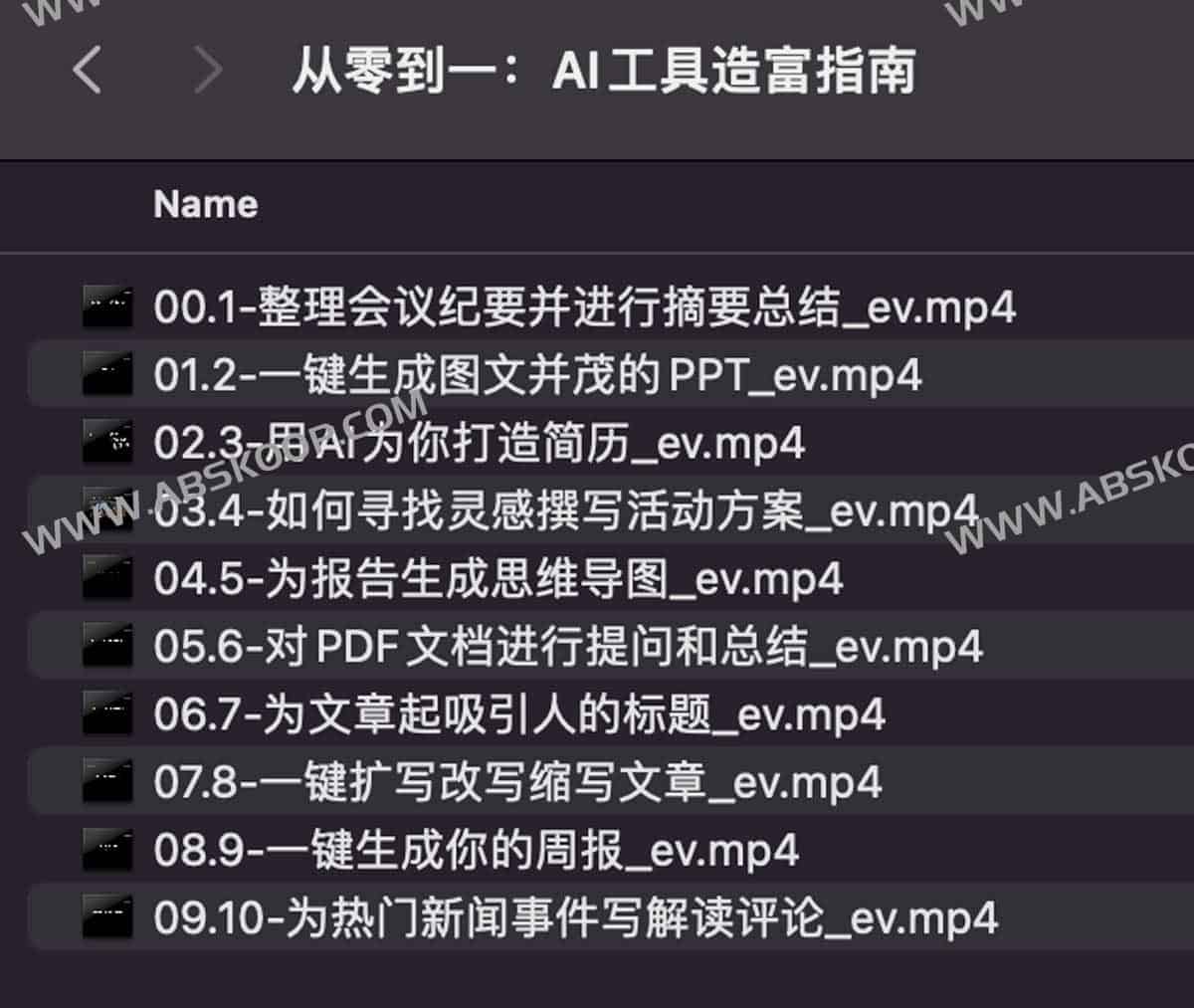Select the file 08.9-一键生成你的周报

click(x=476, y=850)
